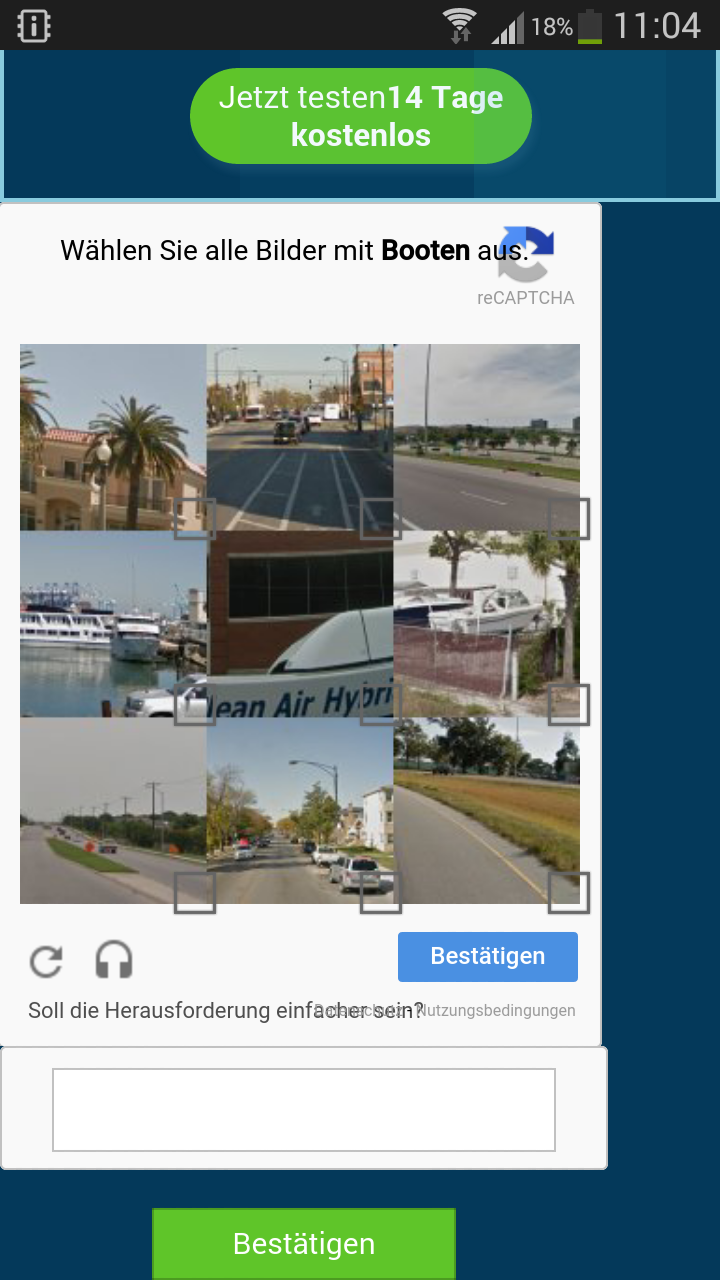Focus the empty text field below captcha

click(304, 1110)
